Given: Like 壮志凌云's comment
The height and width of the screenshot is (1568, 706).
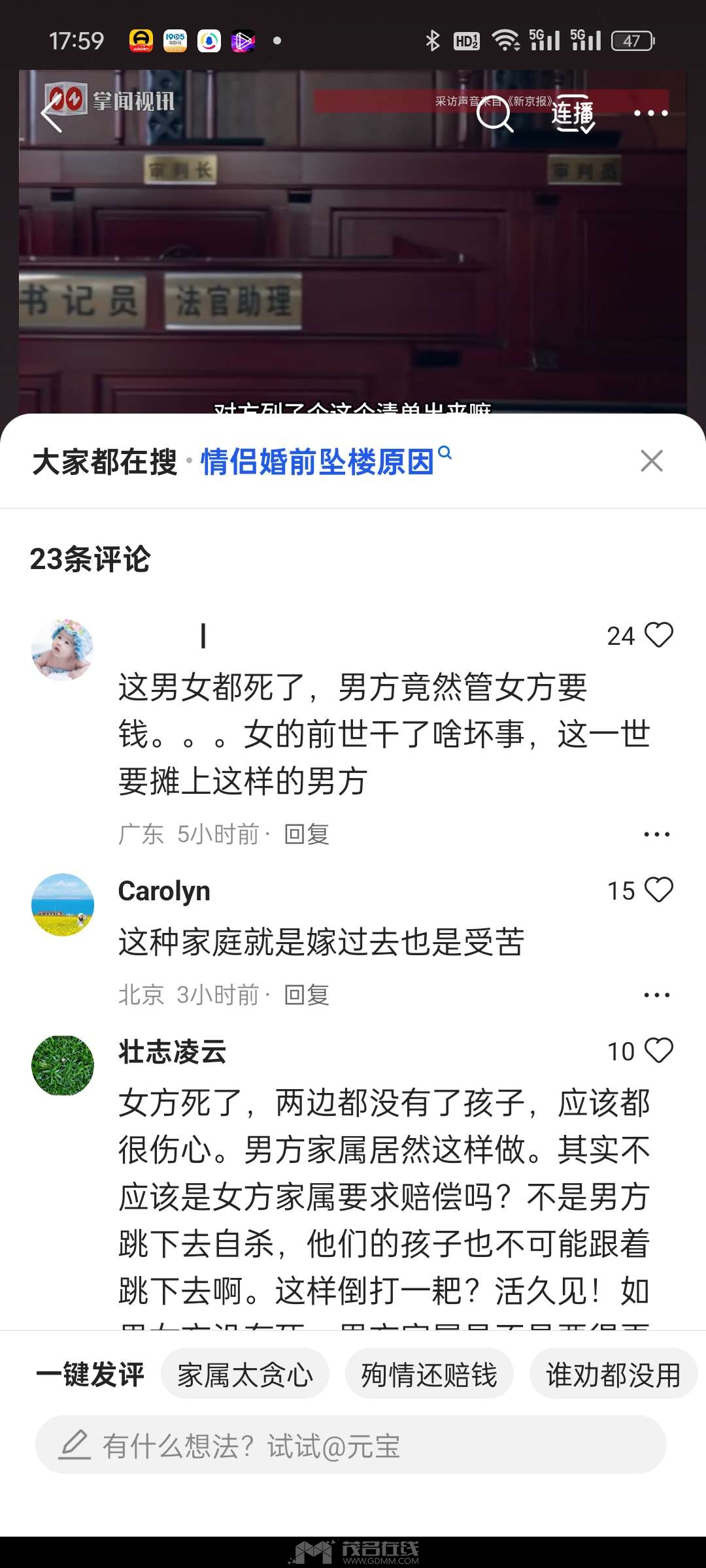Looking at the screenshot, I should coord(658,1051).
